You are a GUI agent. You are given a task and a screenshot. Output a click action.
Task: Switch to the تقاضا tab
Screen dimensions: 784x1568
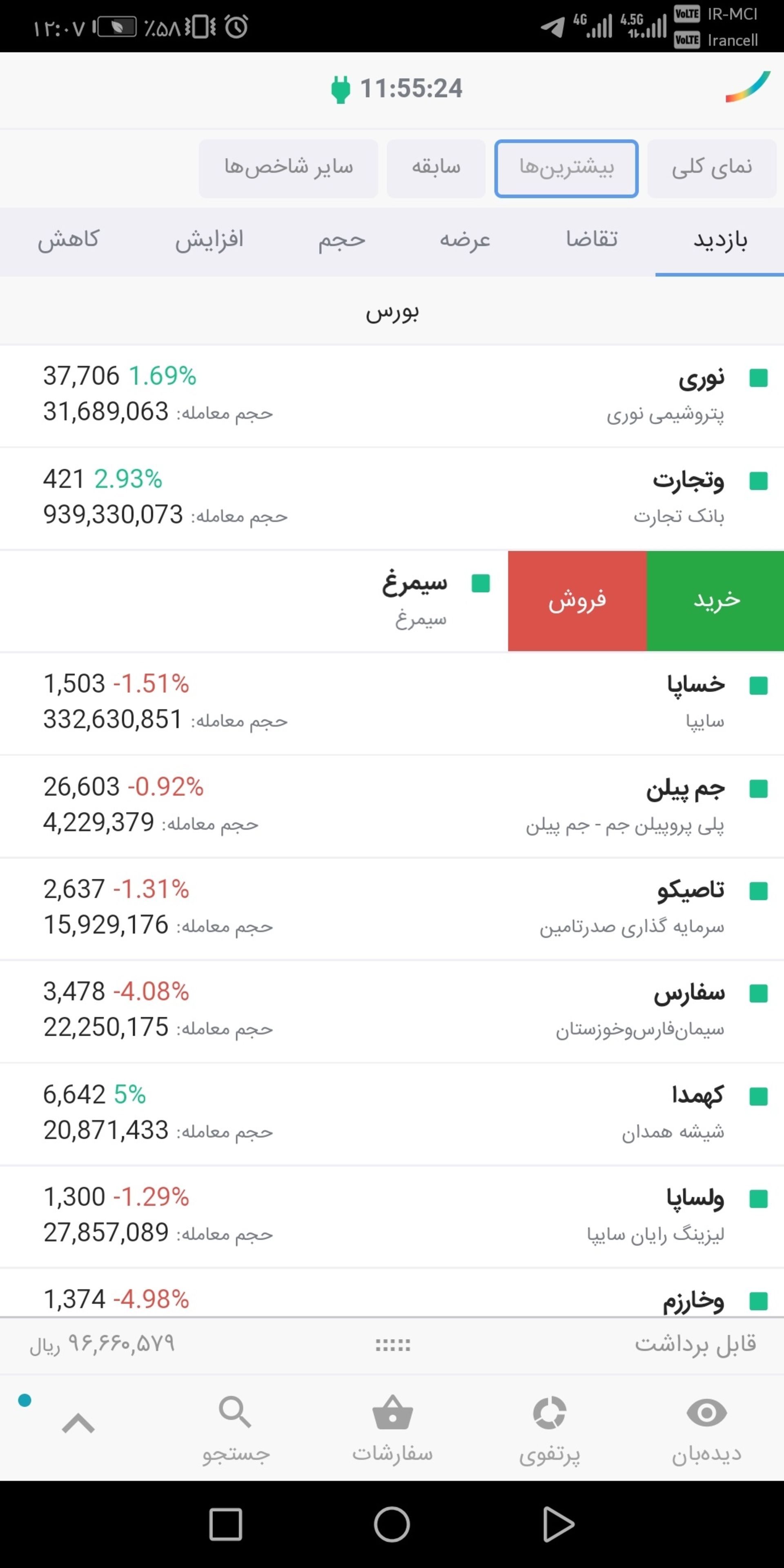[x=591, y=240]
